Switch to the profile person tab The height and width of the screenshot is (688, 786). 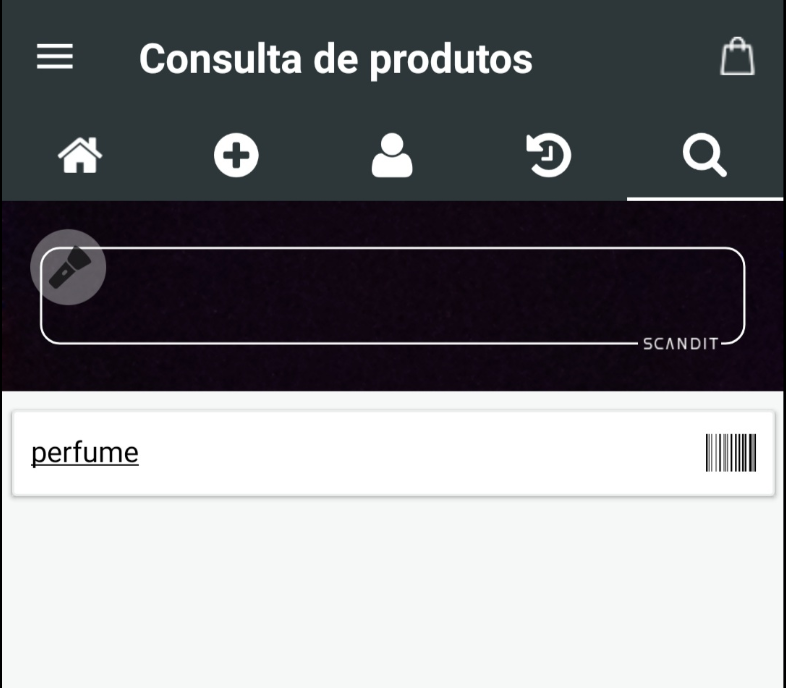pyautogui.click(x=392, y=157)
